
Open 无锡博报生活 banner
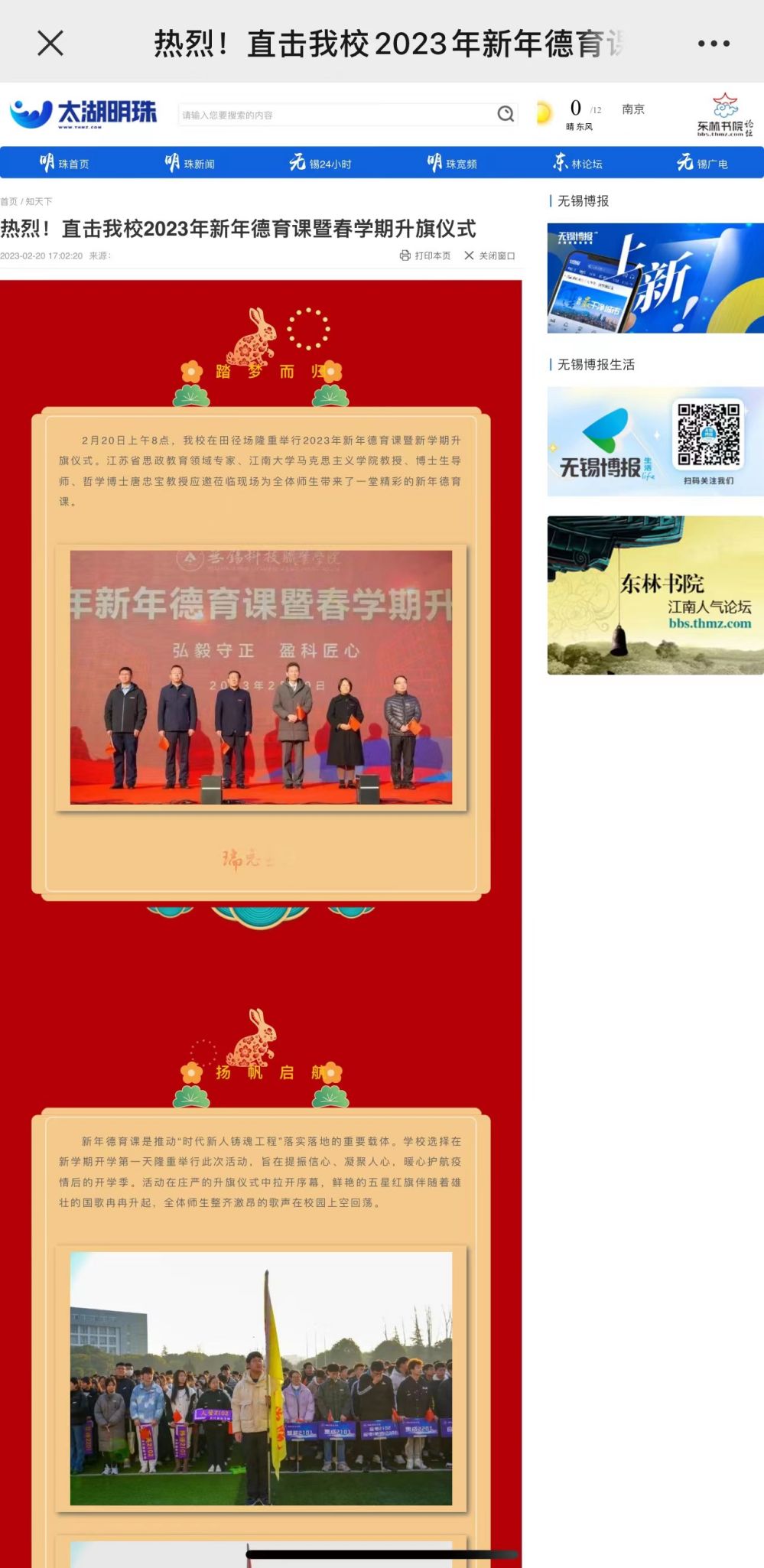pyautogui.click(x=655, y=441)
